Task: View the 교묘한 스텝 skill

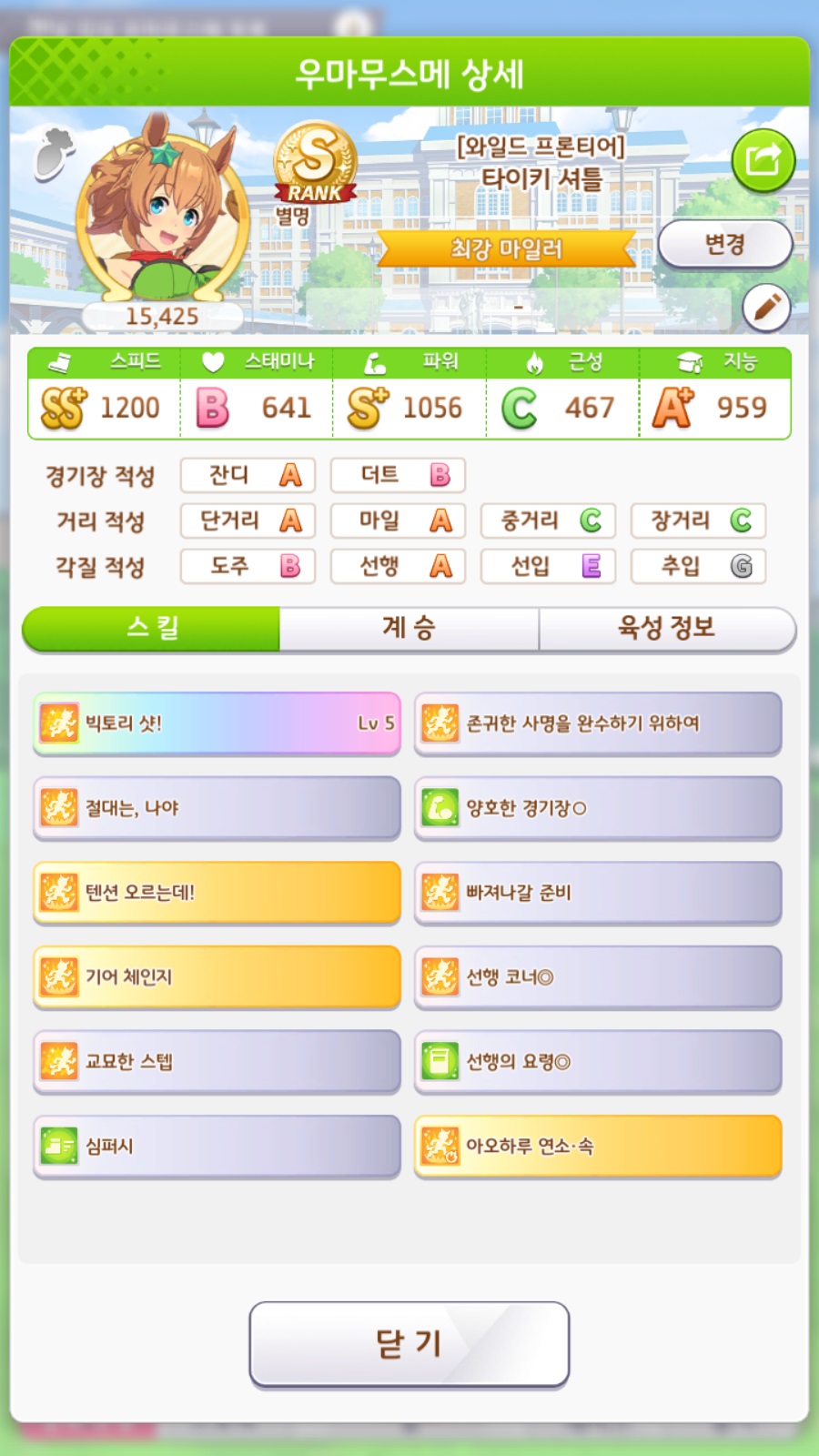Action: click(x=217, y=1062)
